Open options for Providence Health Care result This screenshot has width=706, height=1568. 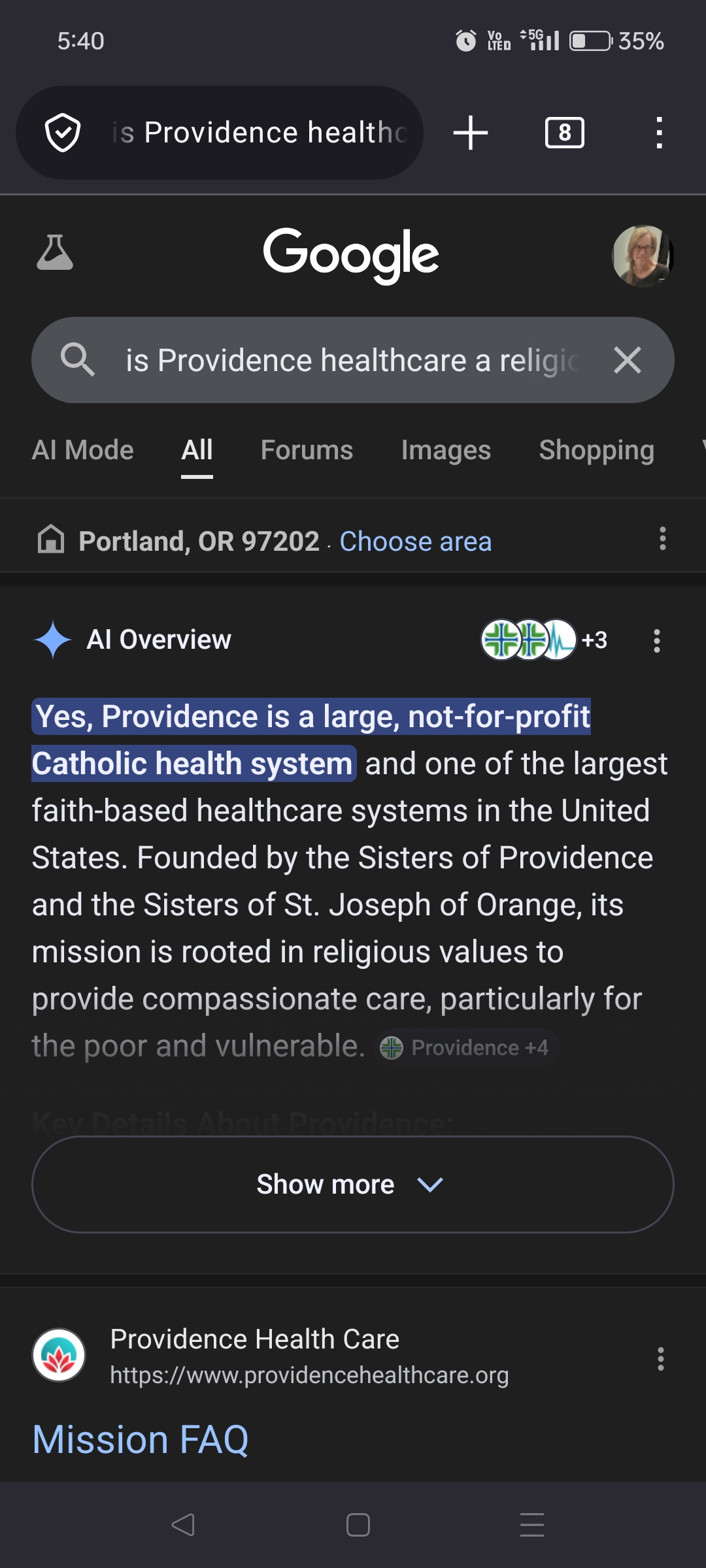661,1358
